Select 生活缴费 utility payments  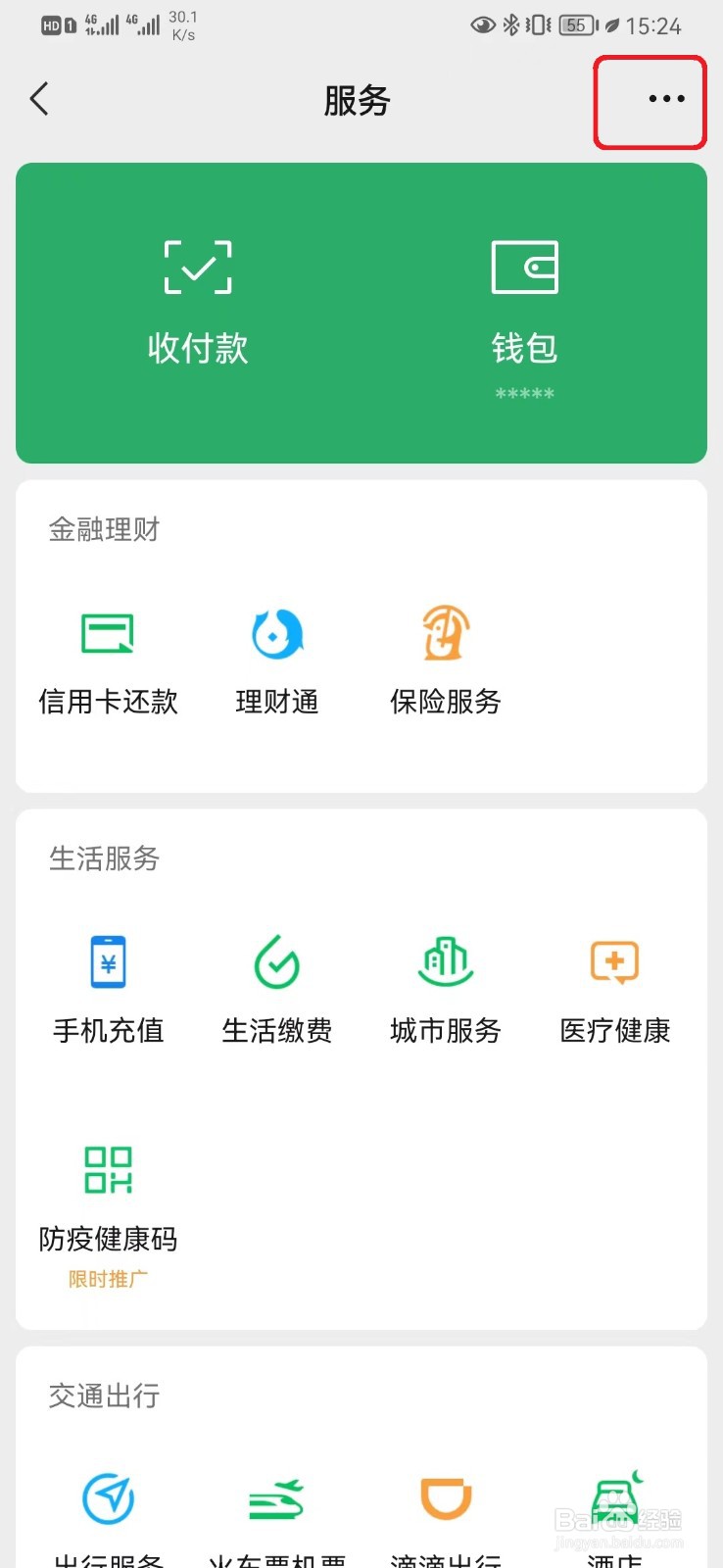(277, 988)
